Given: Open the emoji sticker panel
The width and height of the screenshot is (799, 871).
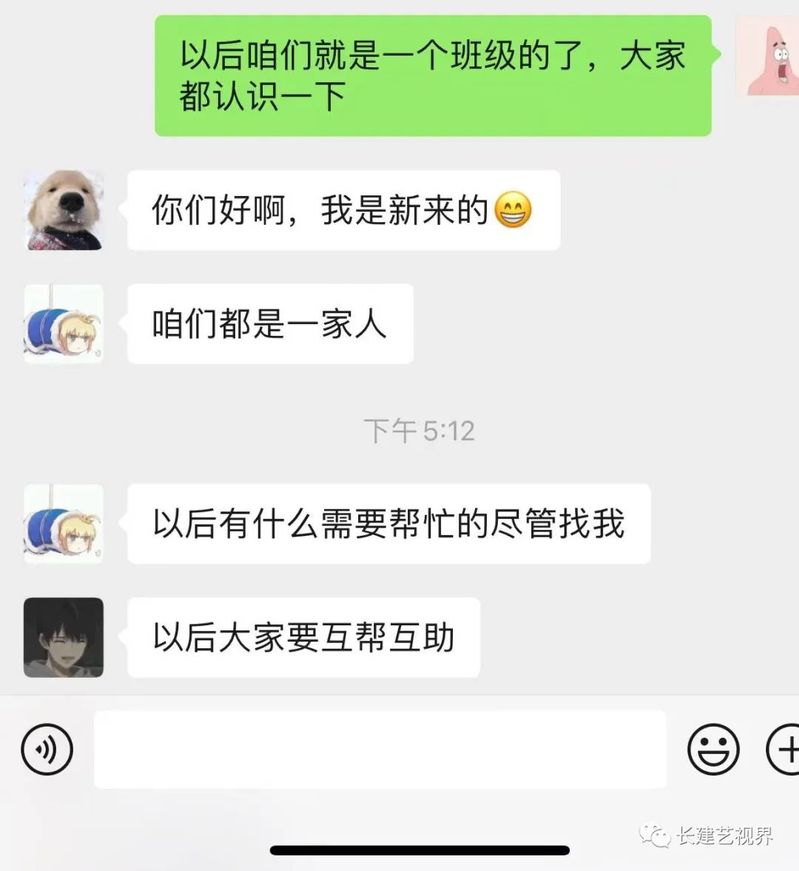Looking at the screenshot, I should (x=713, y=748).
